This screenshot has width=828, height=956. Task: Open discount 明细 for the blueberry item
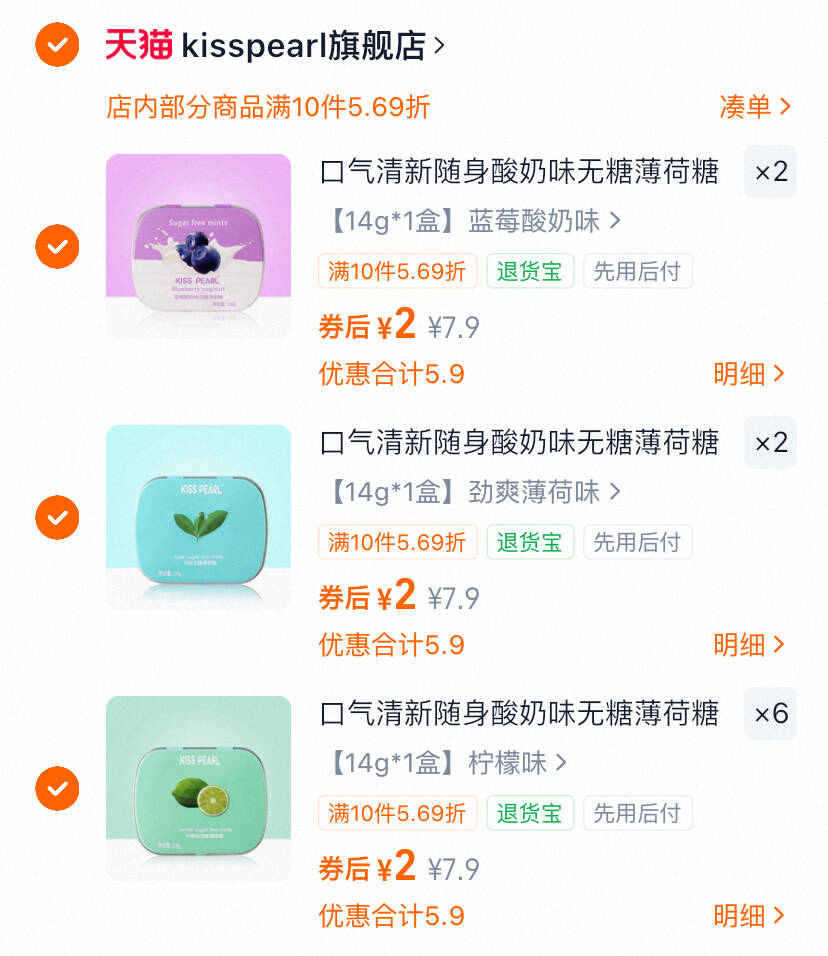(748, 374)
